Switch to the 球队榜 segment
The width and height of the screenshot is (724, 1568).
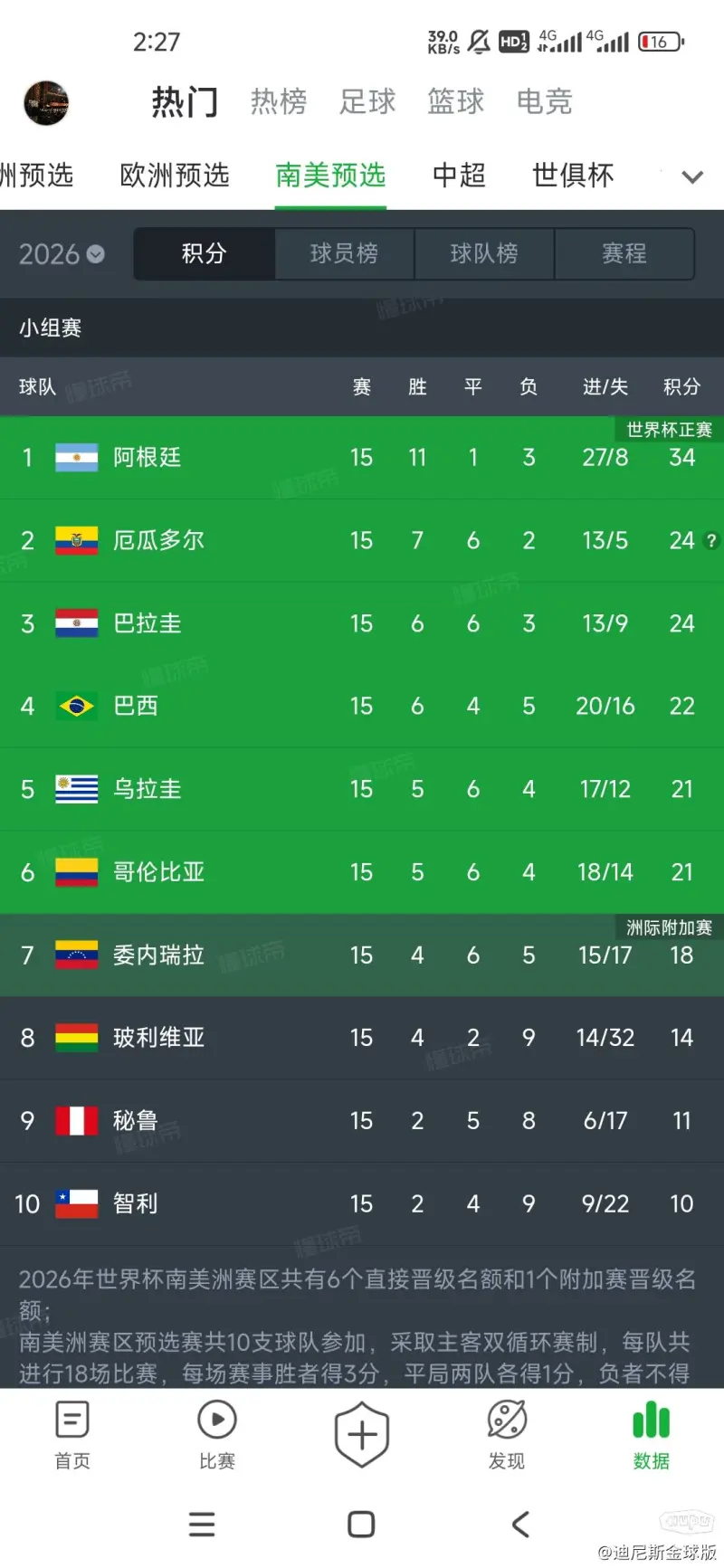coord(484,253)
